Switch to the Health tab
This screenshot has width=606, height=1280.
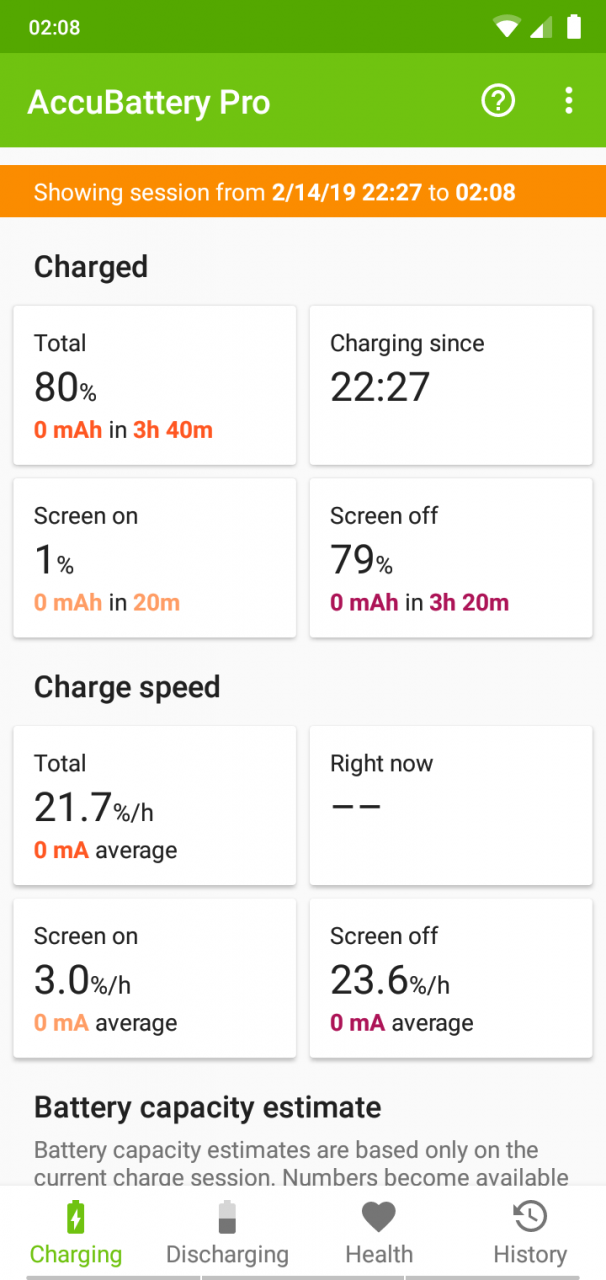click(x=379, y=1233)
